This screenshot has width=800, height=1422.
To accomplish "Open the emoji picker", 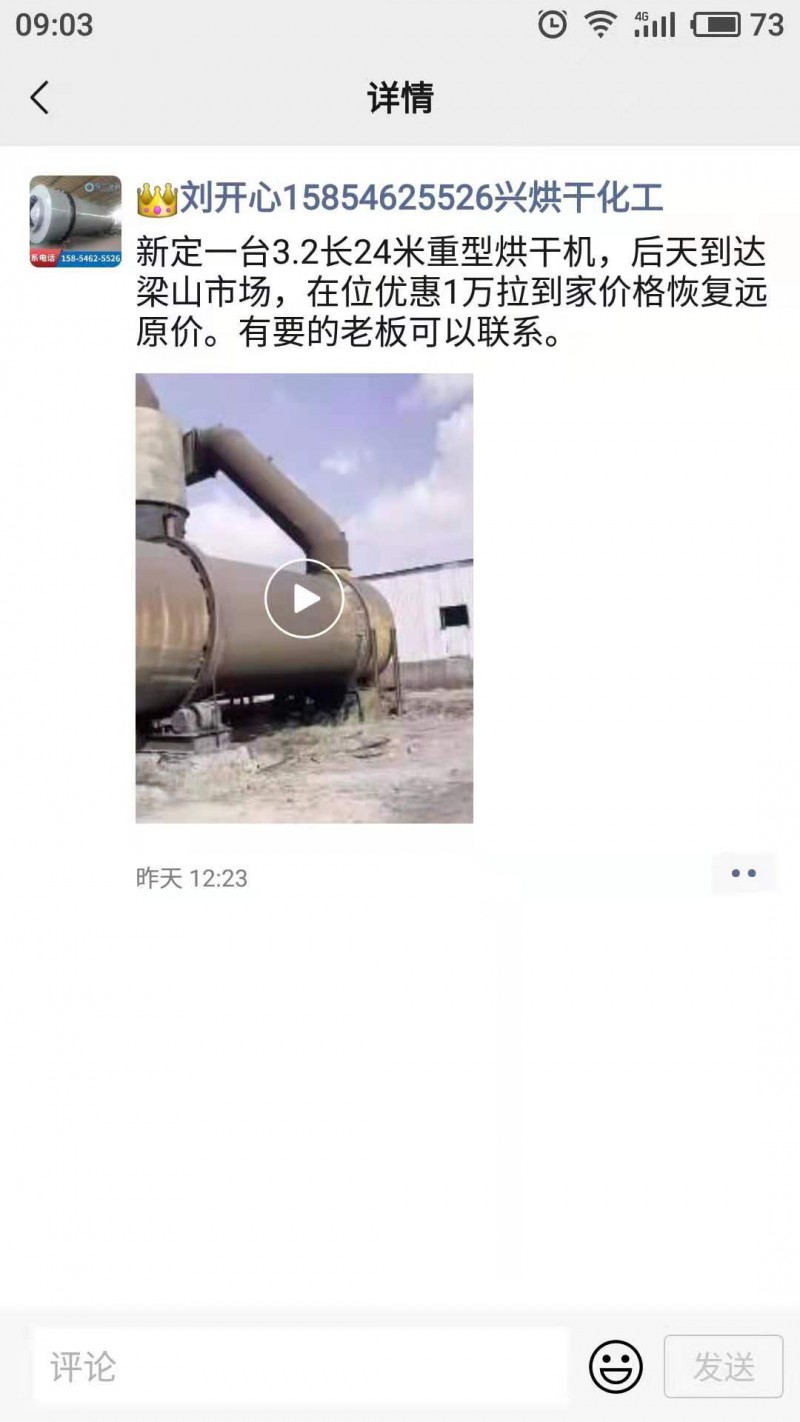I will [x=615, y=1366].
